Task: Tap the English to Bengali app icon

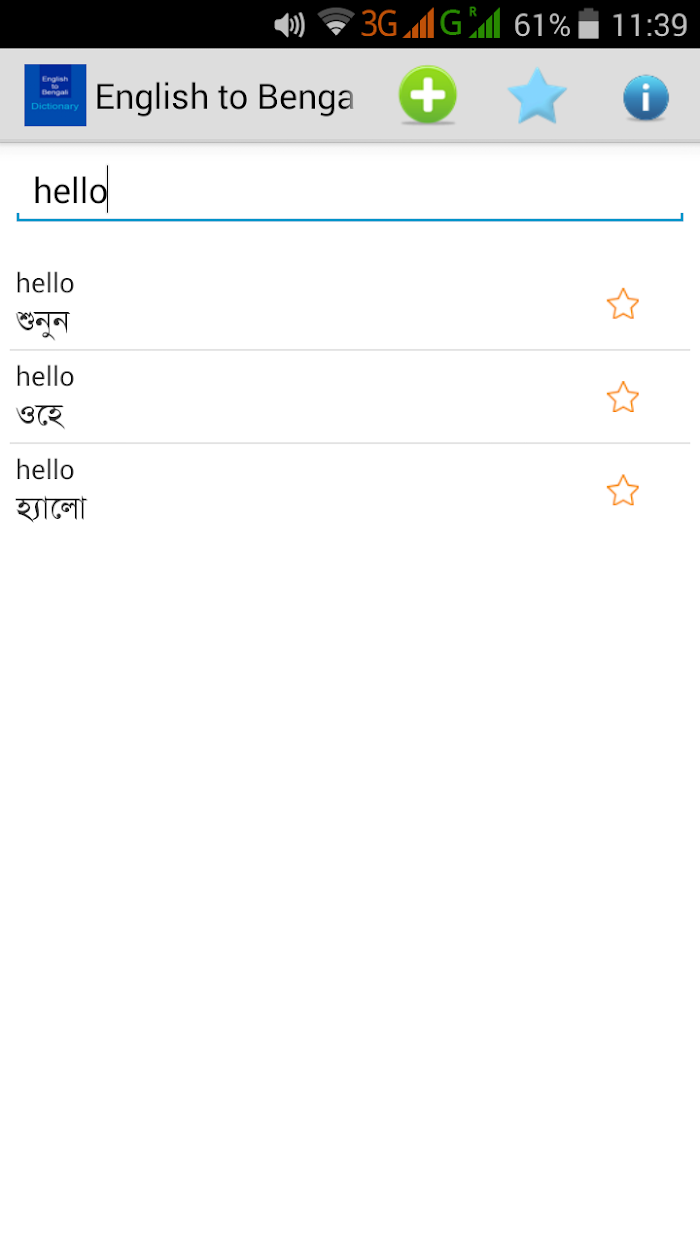Action: 55,96
